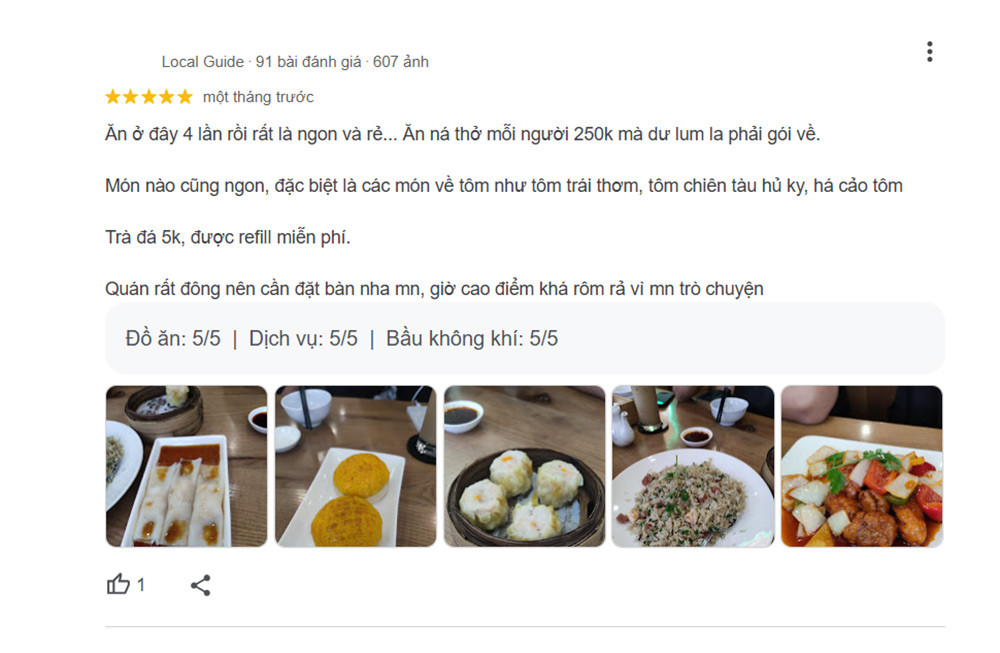View the sweet and sour dish photo
Screen dimensions: 1000x653
tap(861, 466)
